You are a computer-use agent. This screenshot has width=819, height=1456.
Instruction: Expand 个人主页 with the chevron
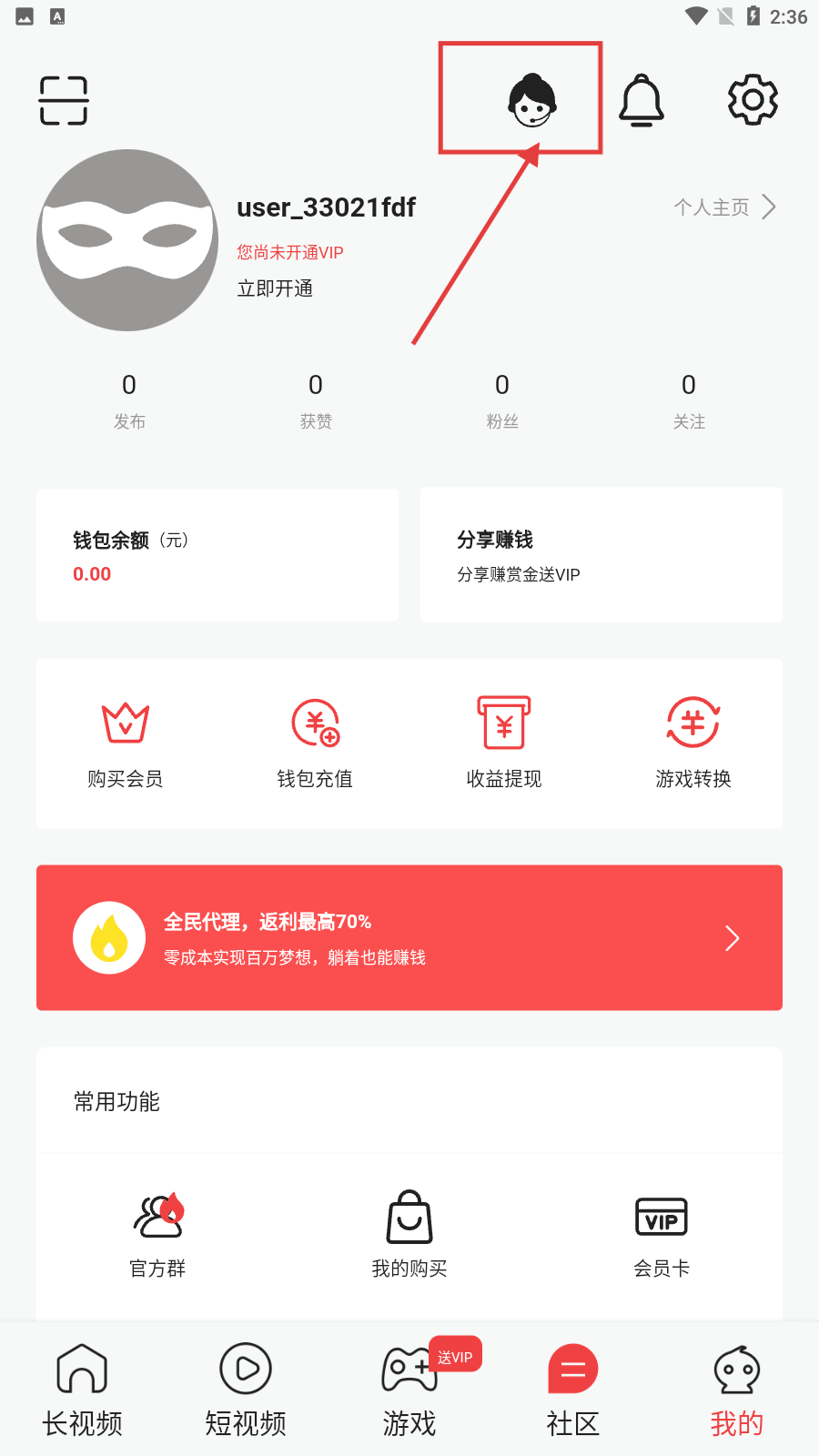[770, 207]
